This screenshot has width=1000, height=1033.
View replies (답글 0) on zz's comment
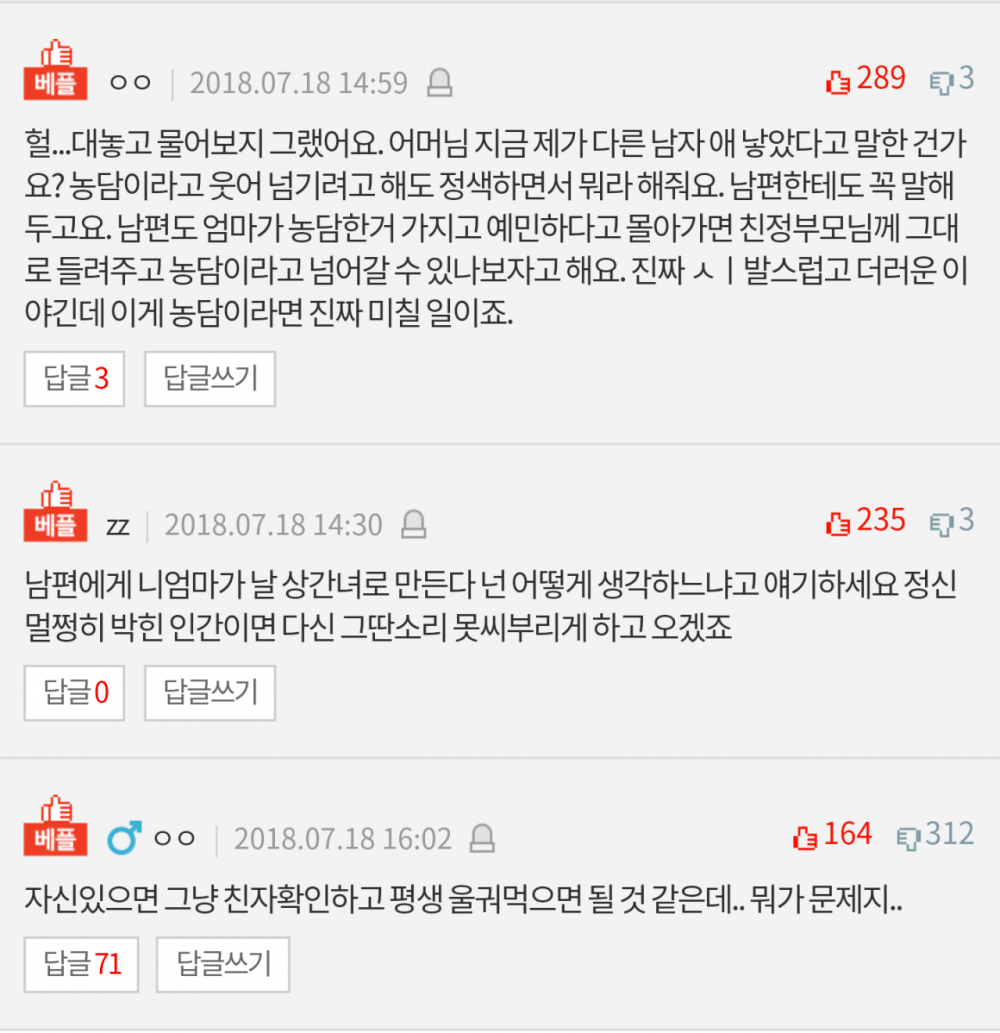(75, 693)
